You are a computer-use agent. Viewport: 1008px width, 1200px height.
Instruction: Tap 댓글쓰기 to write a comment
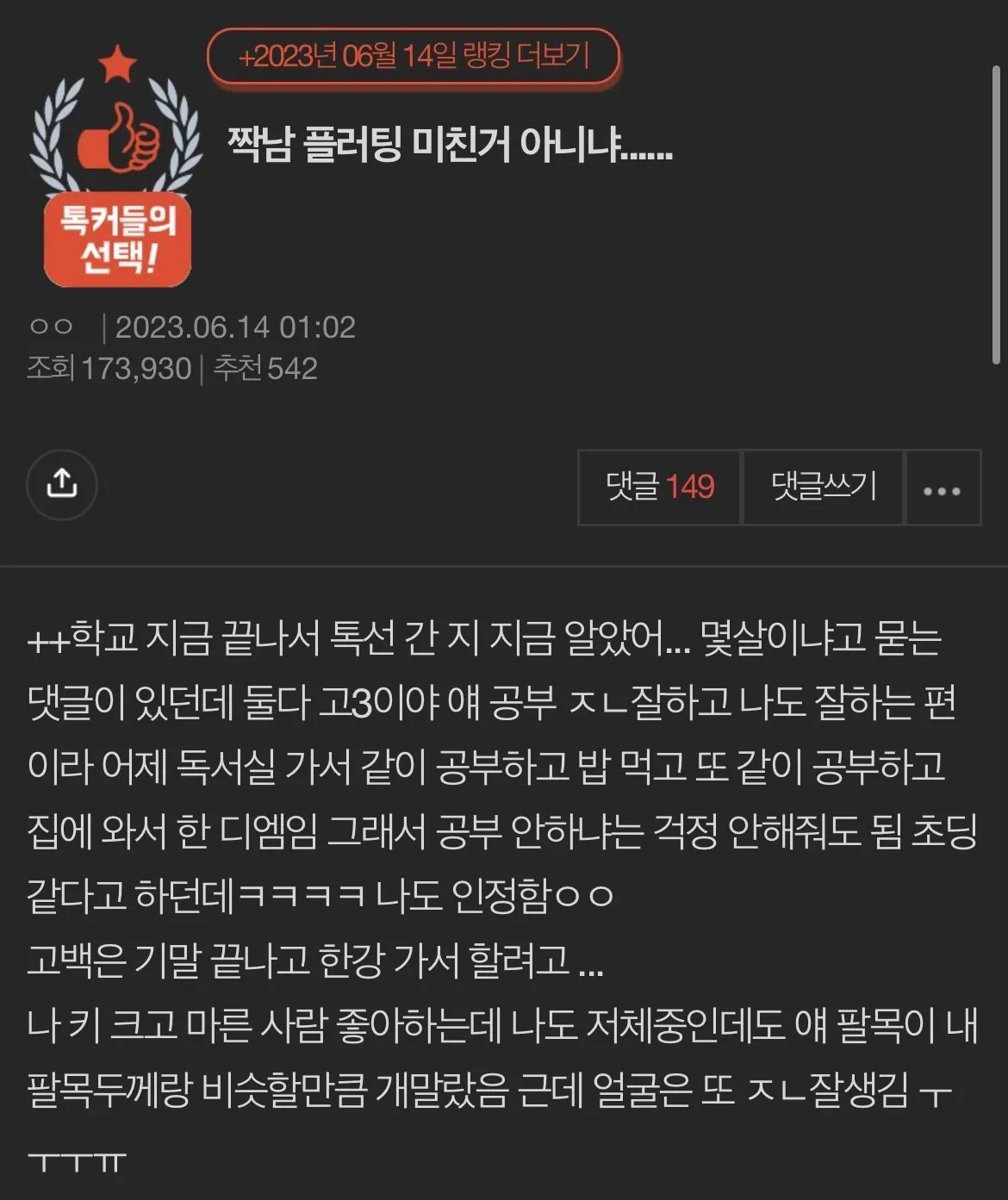pos(823,487)
